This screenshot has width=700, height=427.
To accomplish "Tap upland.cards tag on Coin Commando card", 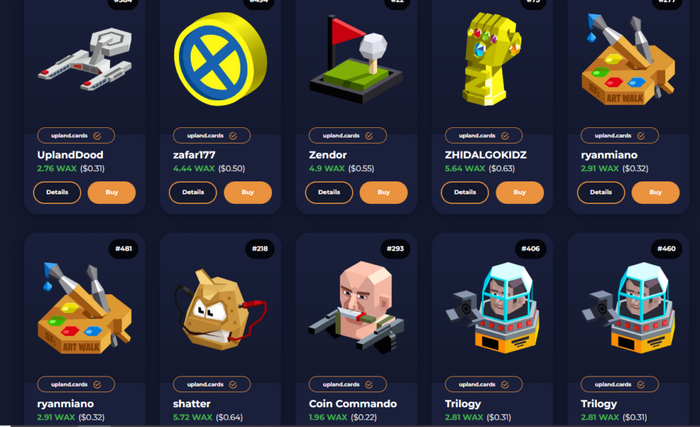I will point(349,383).
